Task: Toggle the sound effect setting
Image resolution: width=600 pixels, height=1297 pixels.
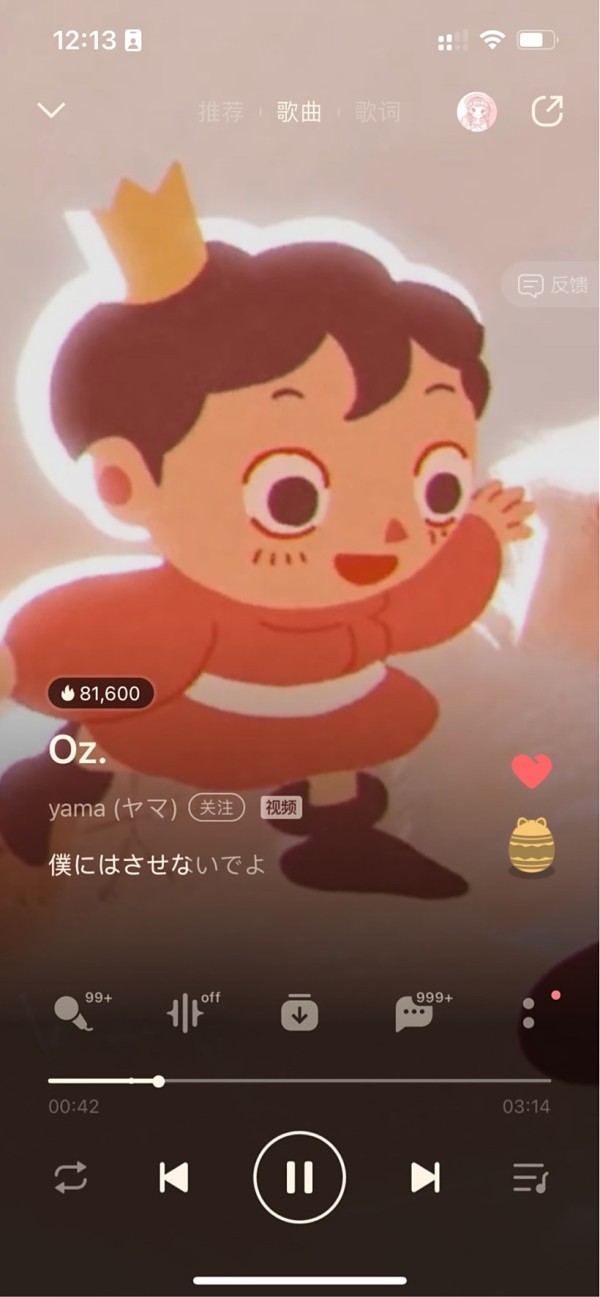Action: [x=187, y=1014]
